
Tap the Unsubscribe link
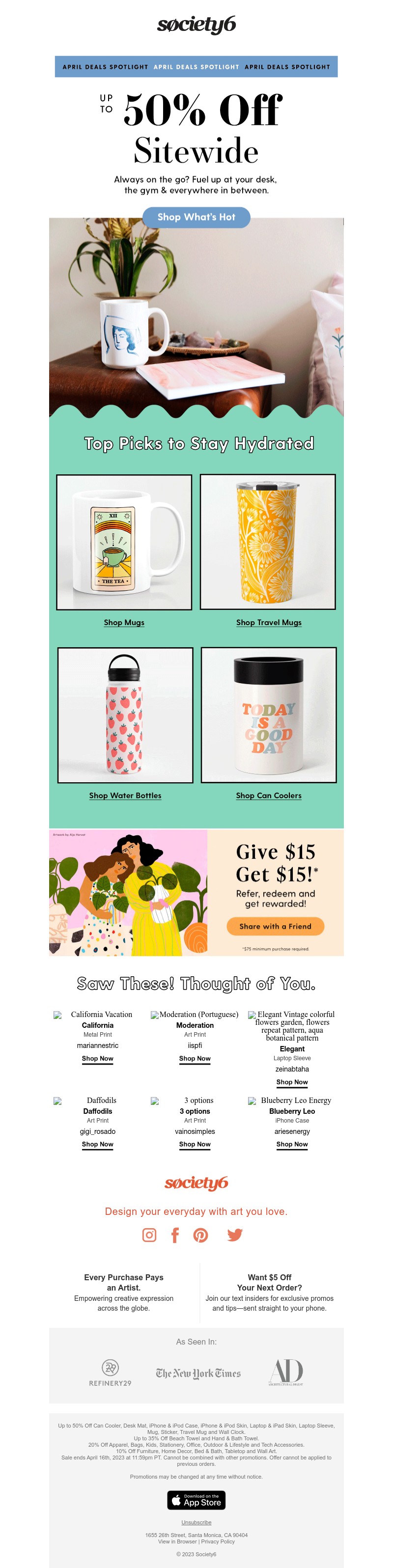pyautogui.click(x=196, y=1522)
